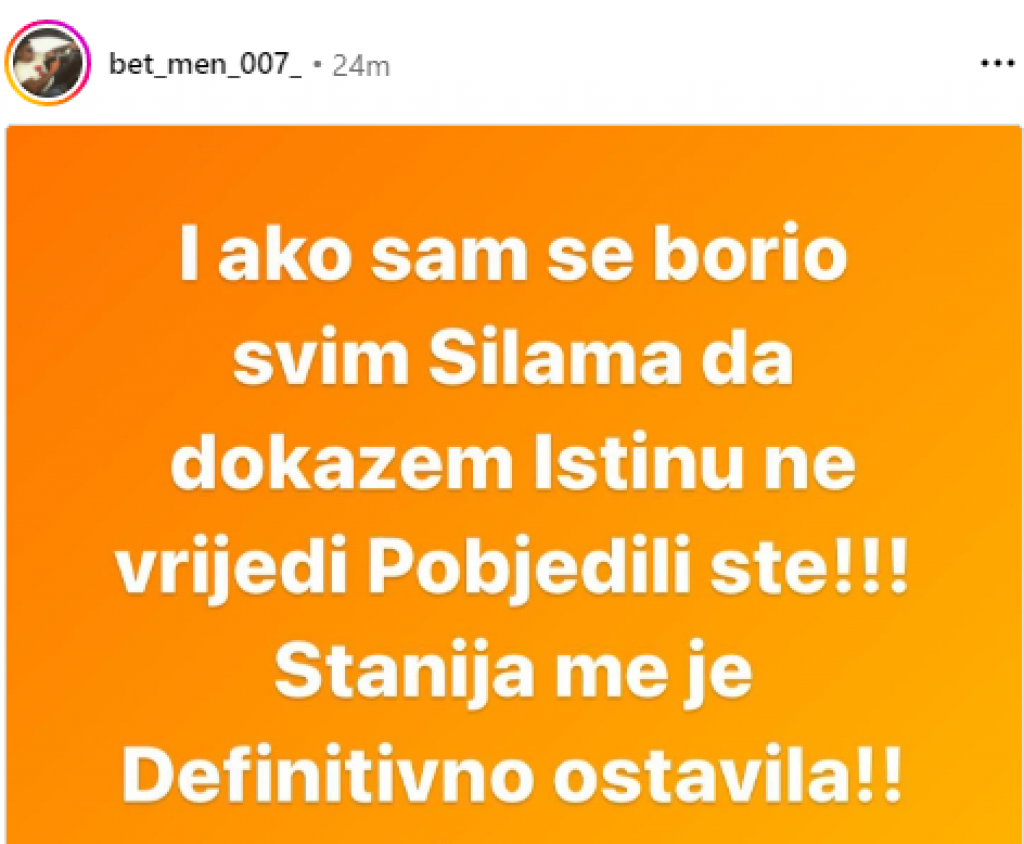The height and width of the screenshot is (844, 1024).
Task: Open the three-dot overflow menu
Action: coord(996,63)
